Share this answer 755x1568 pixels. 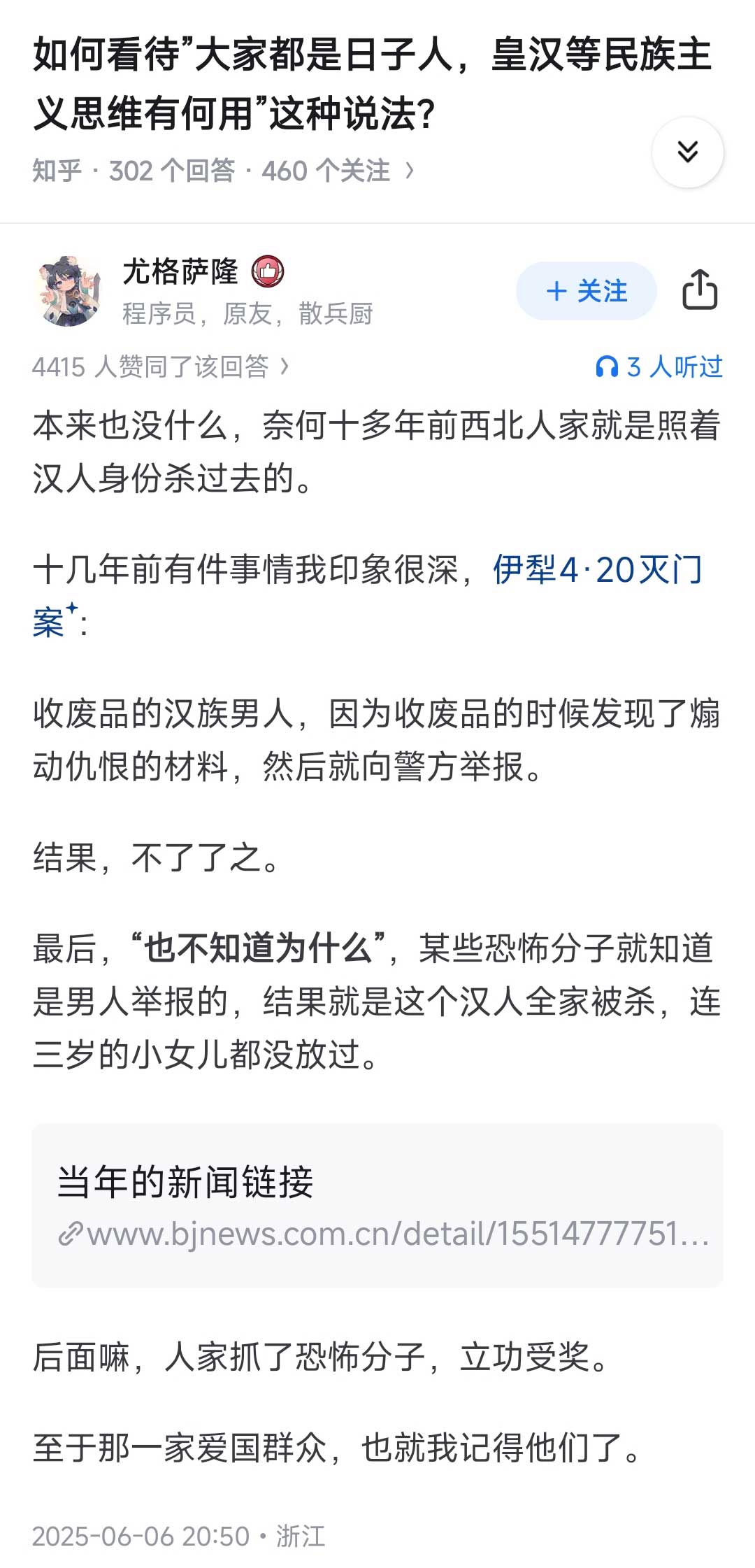(700, 290)
